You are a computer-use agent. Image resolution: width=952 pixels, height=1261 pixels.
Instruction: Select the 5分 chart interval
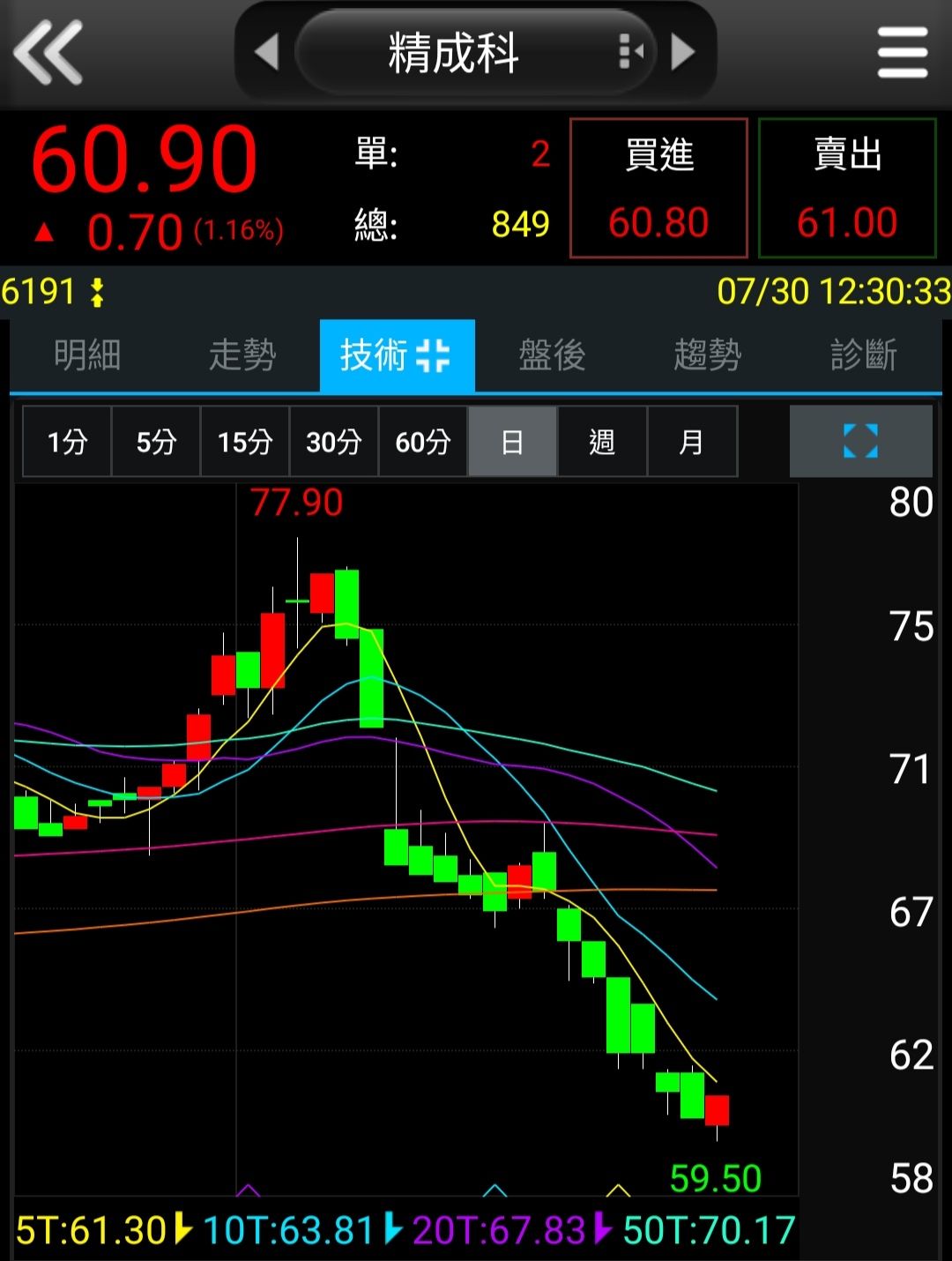point(156,441)
